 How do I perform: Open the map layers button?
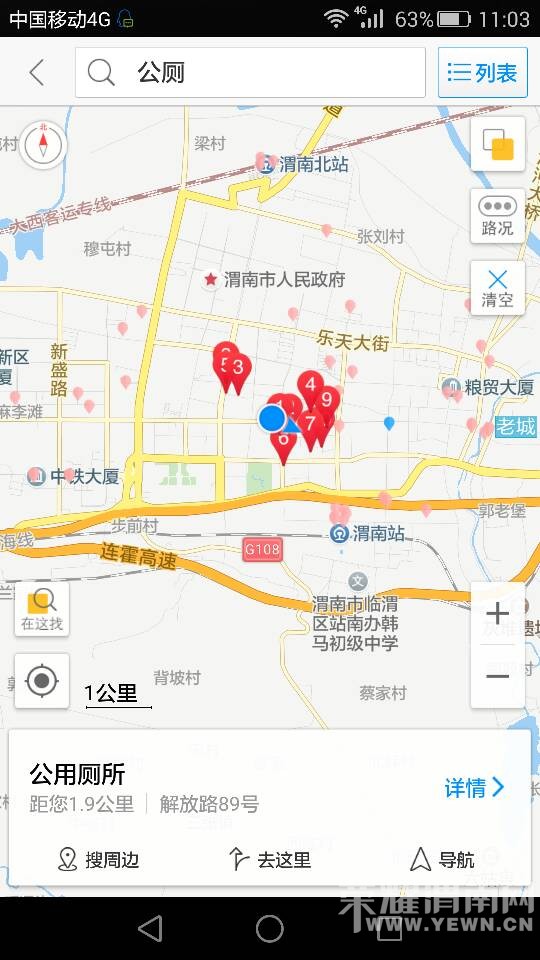coord(497,144)
